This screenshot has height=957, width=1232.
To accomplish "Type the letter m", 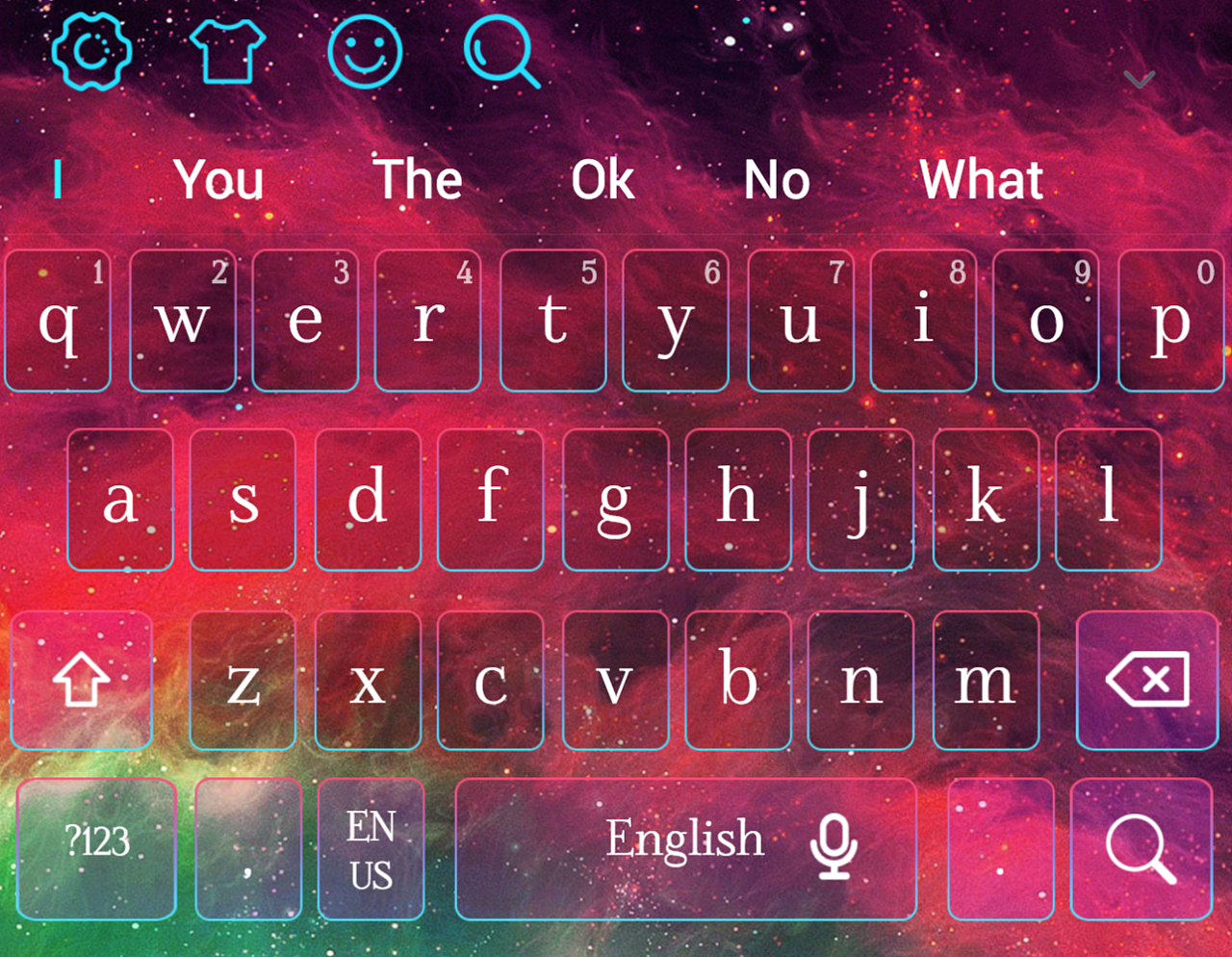I will 985,680.
